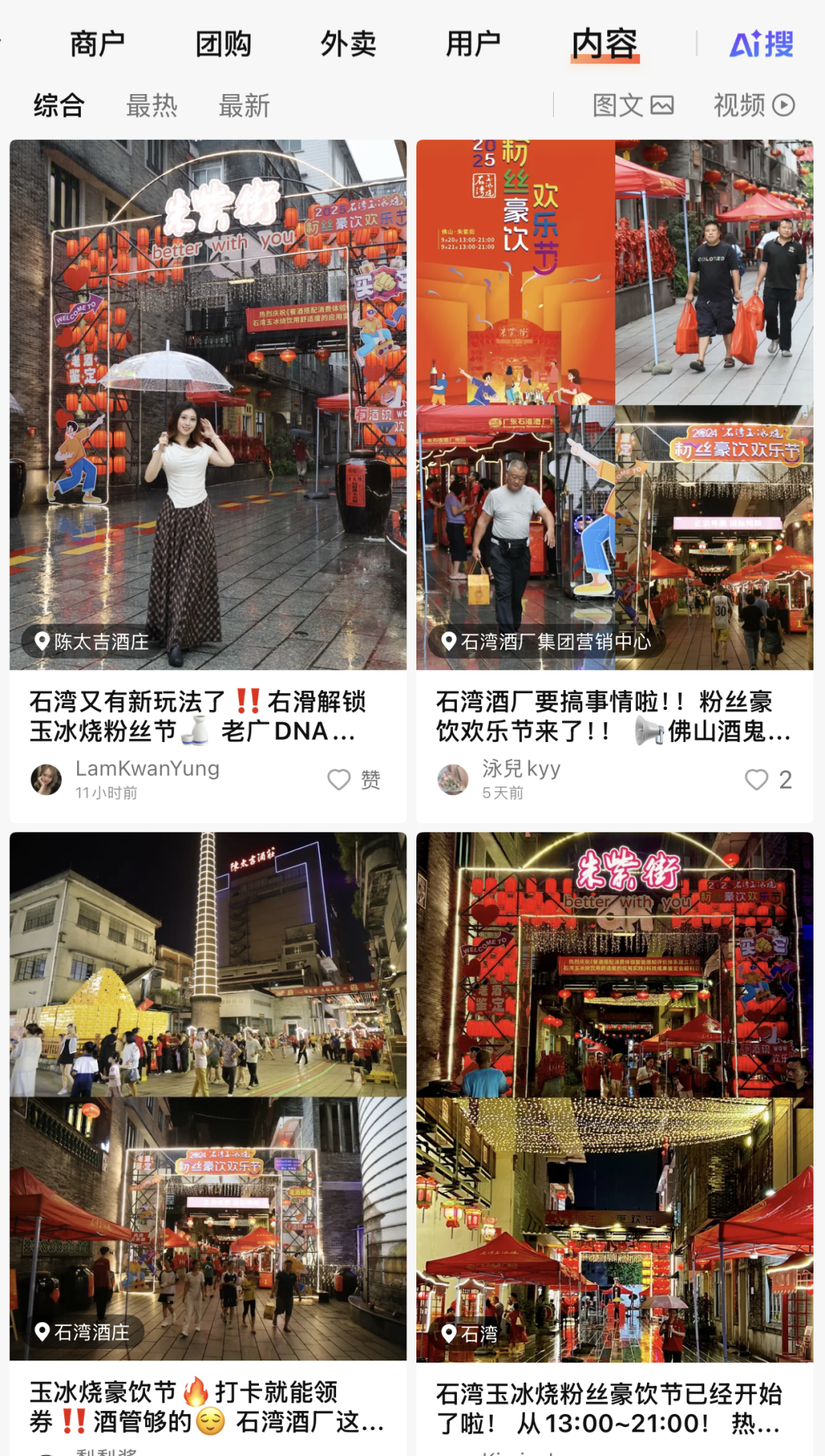
Task: Open 石湾酒厂集团营销中心 location tag
Action: pyautogui.click(x=547, y=641)
